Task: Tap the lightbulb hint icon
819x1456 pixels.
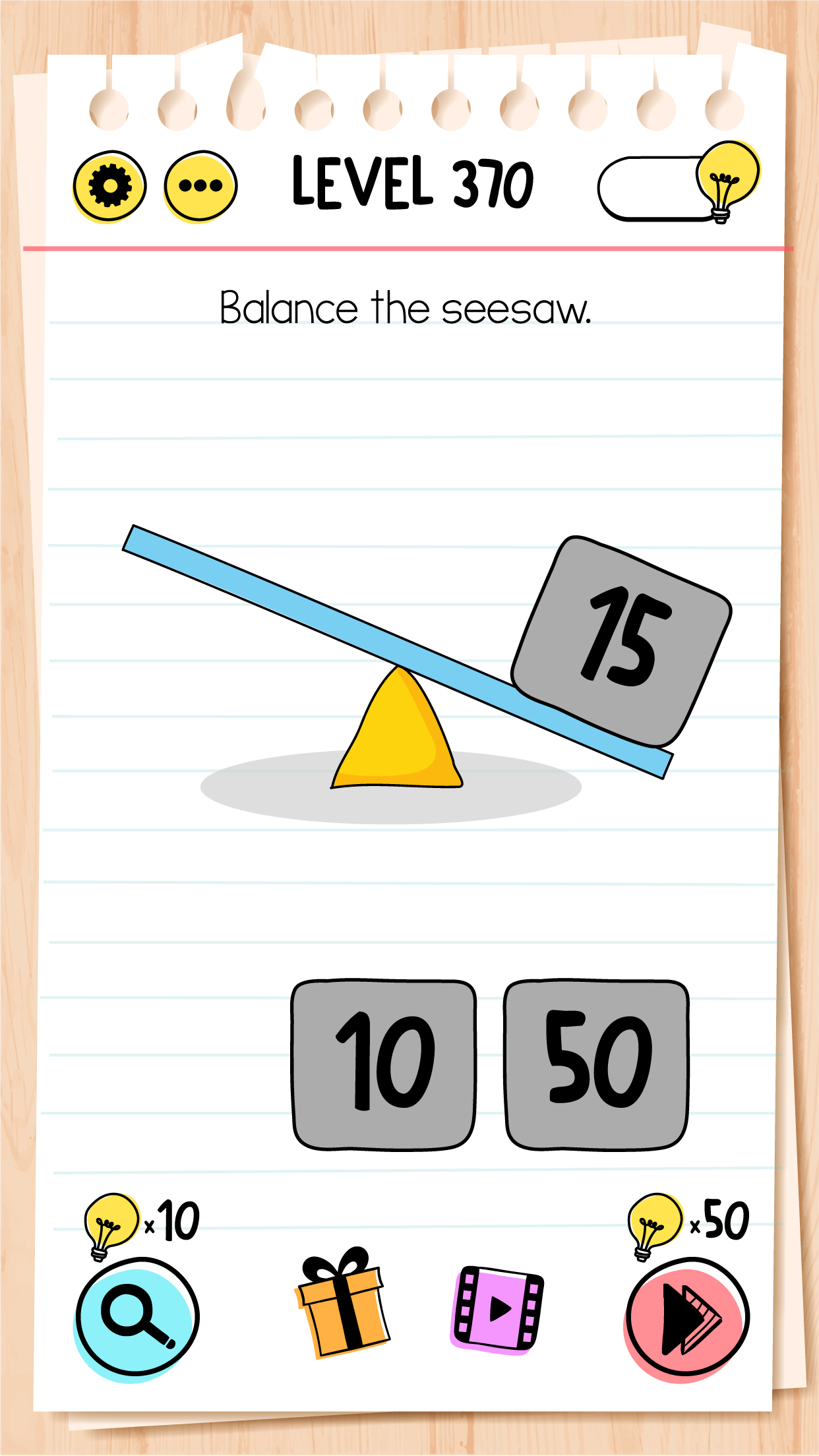Action: point(725,181)
